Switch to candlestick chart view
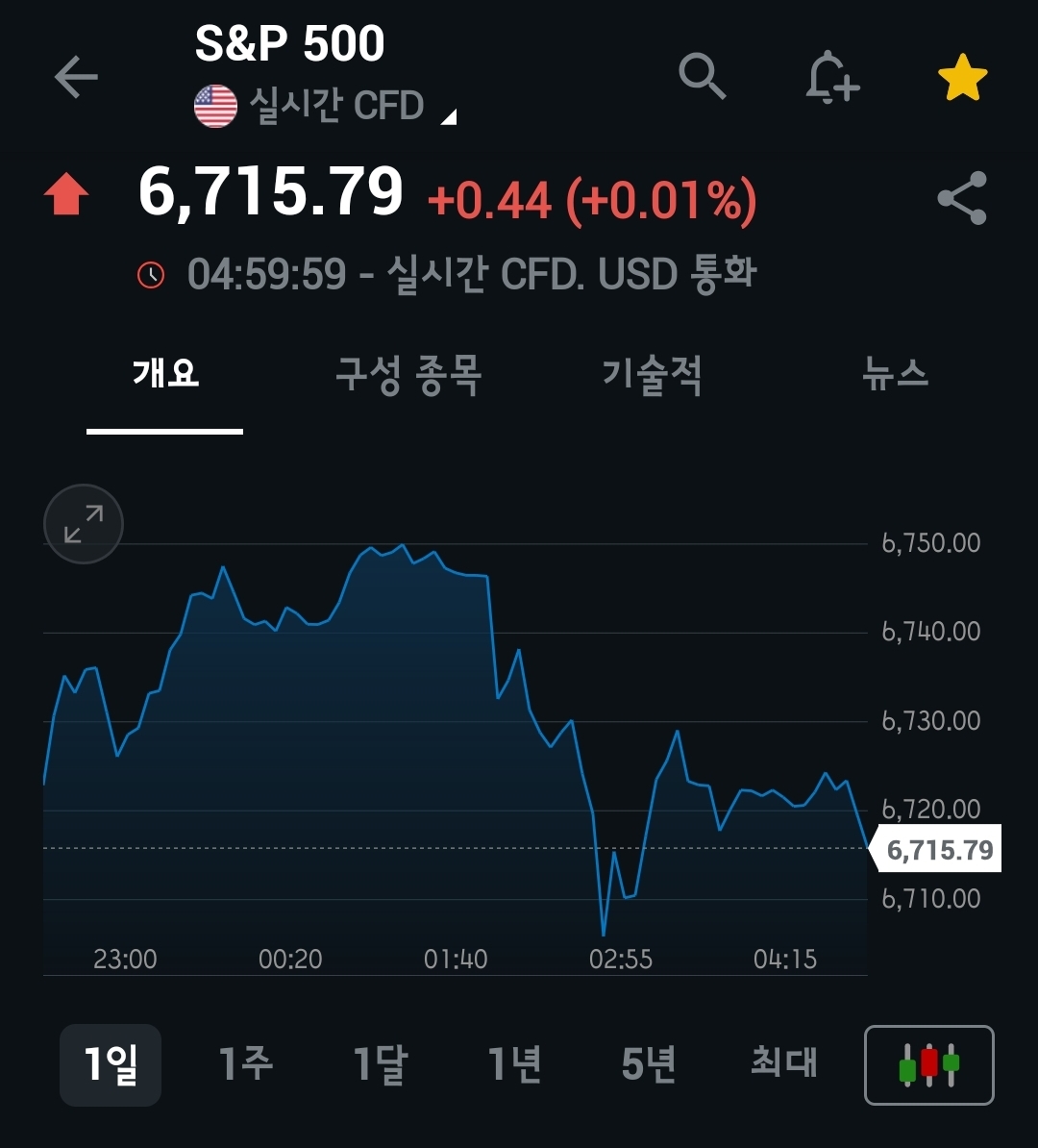The width and height of the screenshot is (1038, 1148). [928, 1065]
